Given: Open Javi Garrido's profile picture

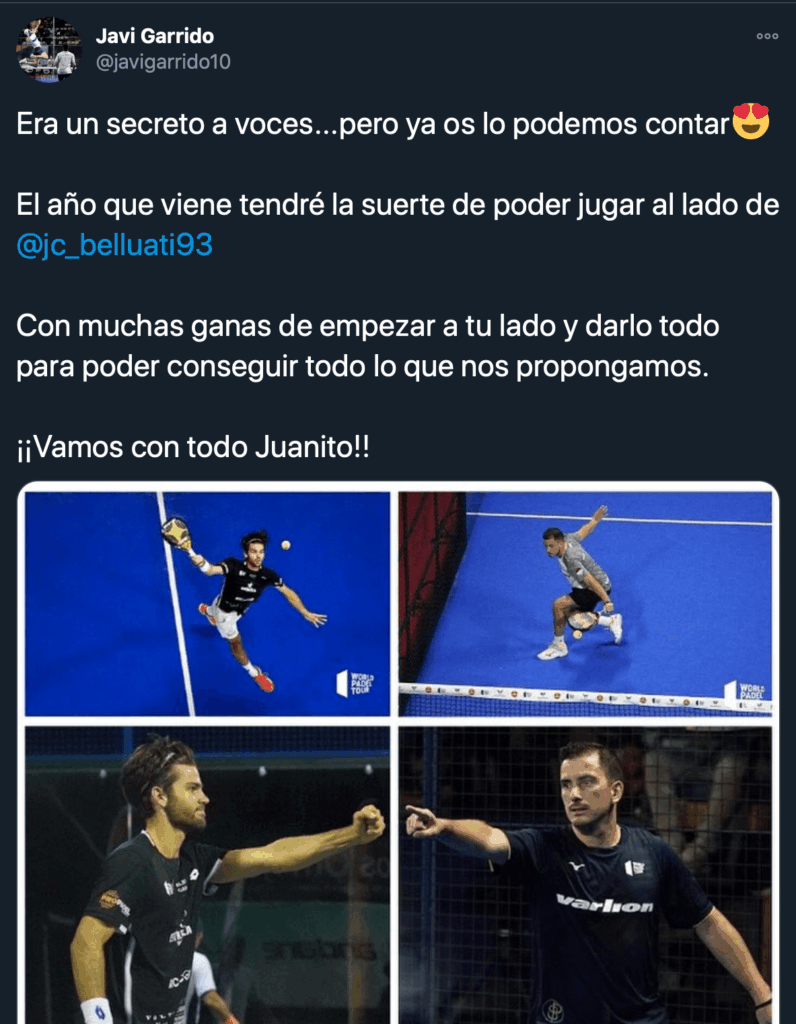Looking at the screenshot, I should pyautogui.click(x=48, y=49).
